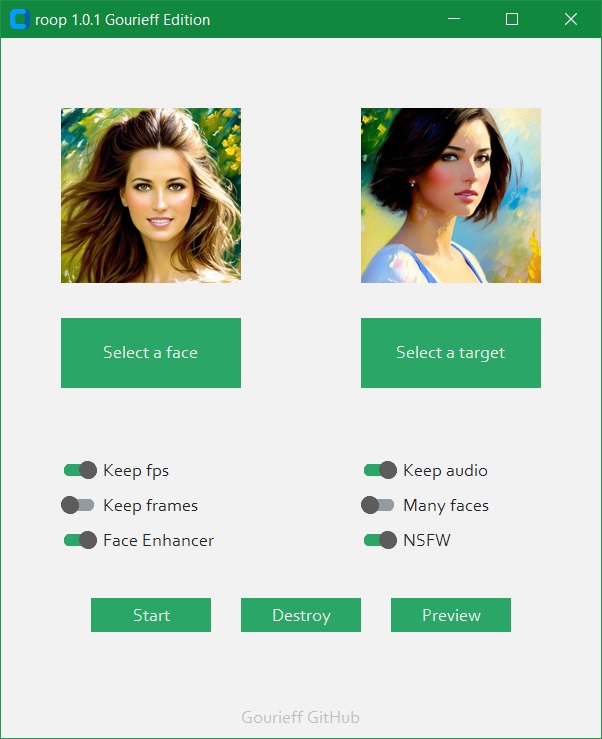This screenshot has width=602, height=739.
Task: Toggle the Keep audio switch
Action: click(x=380, y=470)
